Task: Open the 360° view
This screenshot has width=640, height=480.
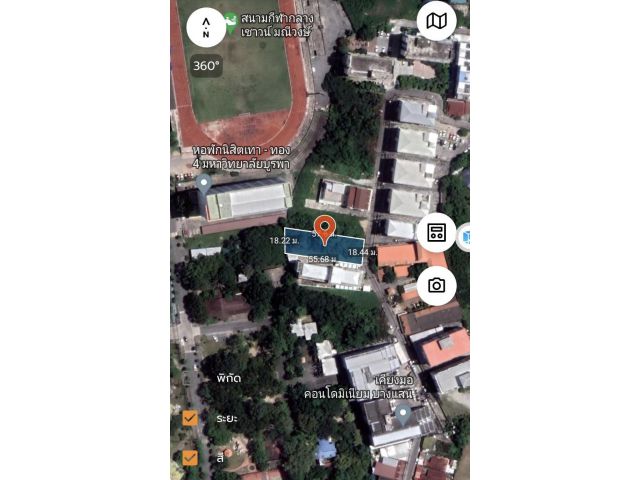Action: click(x=206, y=66)
